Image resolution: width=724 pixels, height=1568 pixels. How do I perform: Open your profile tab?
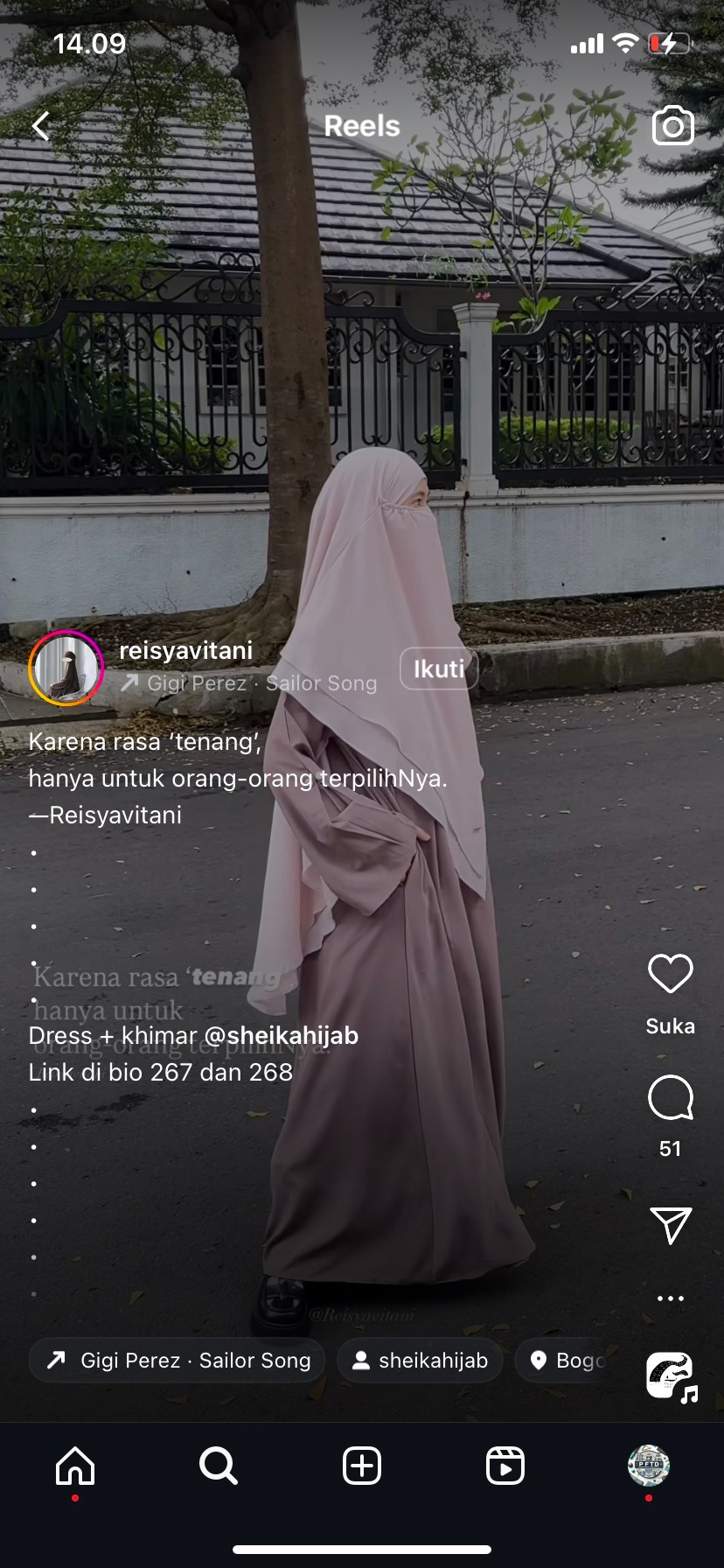(649, 1466)
